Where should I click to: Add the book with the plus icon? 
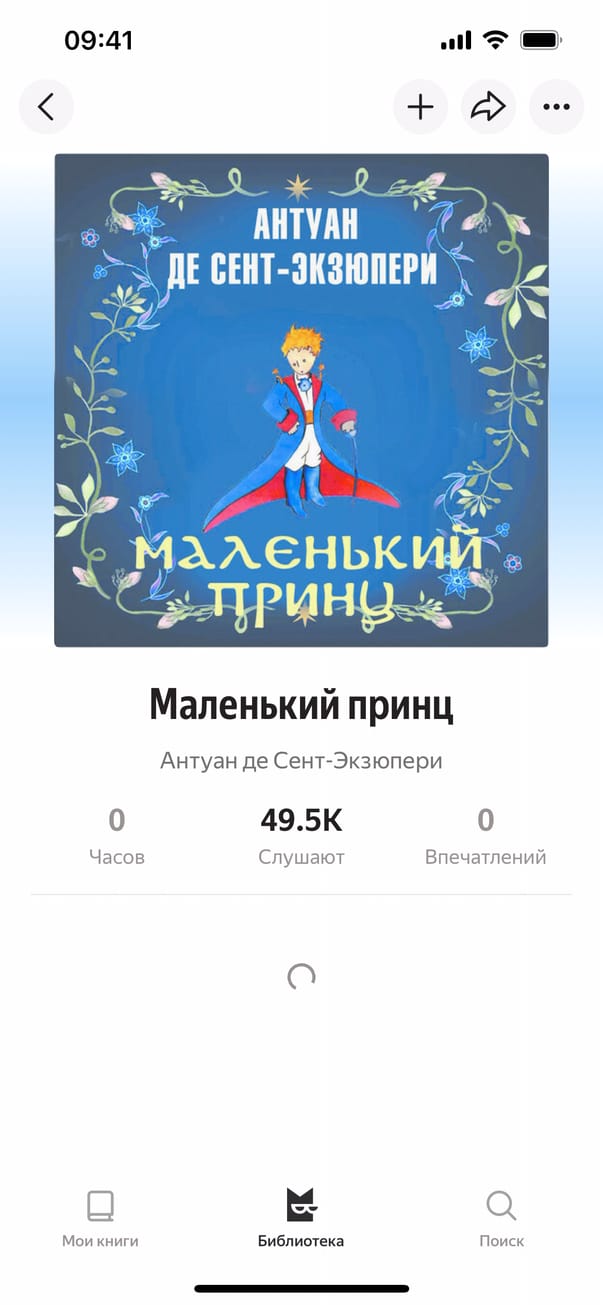click(x=420, y=107)
